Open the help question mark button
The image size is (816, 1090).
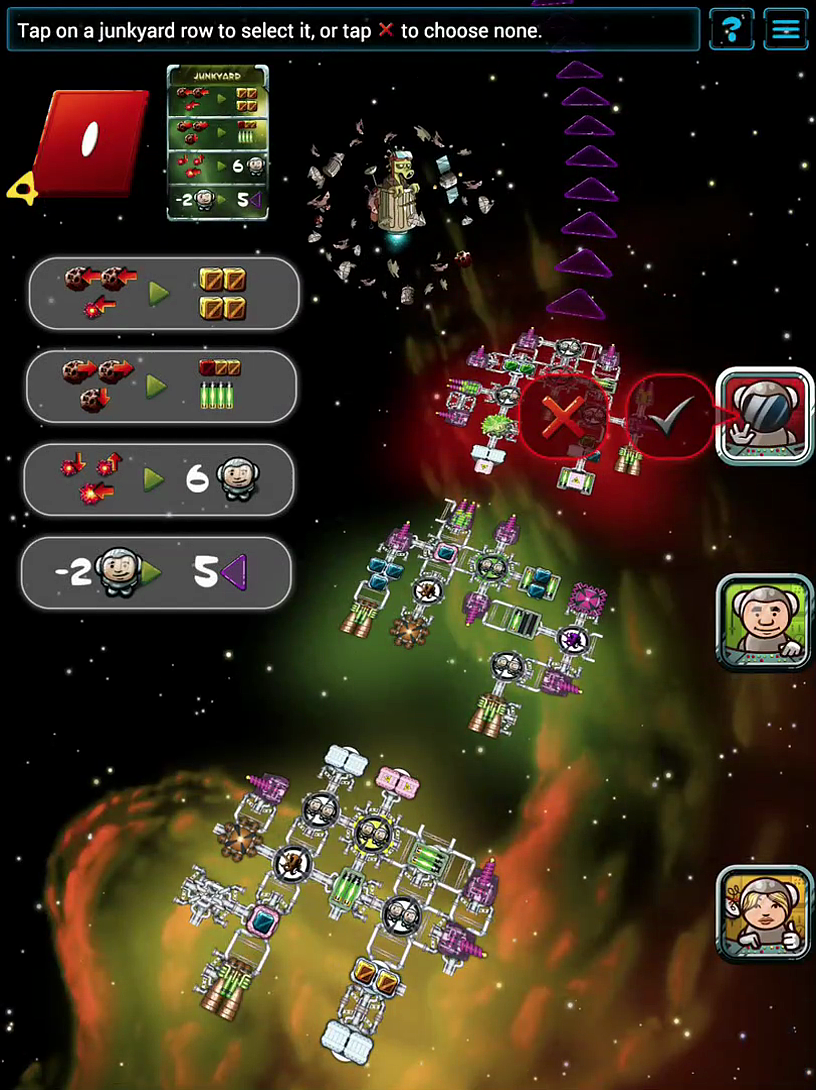tap(732, 29)
